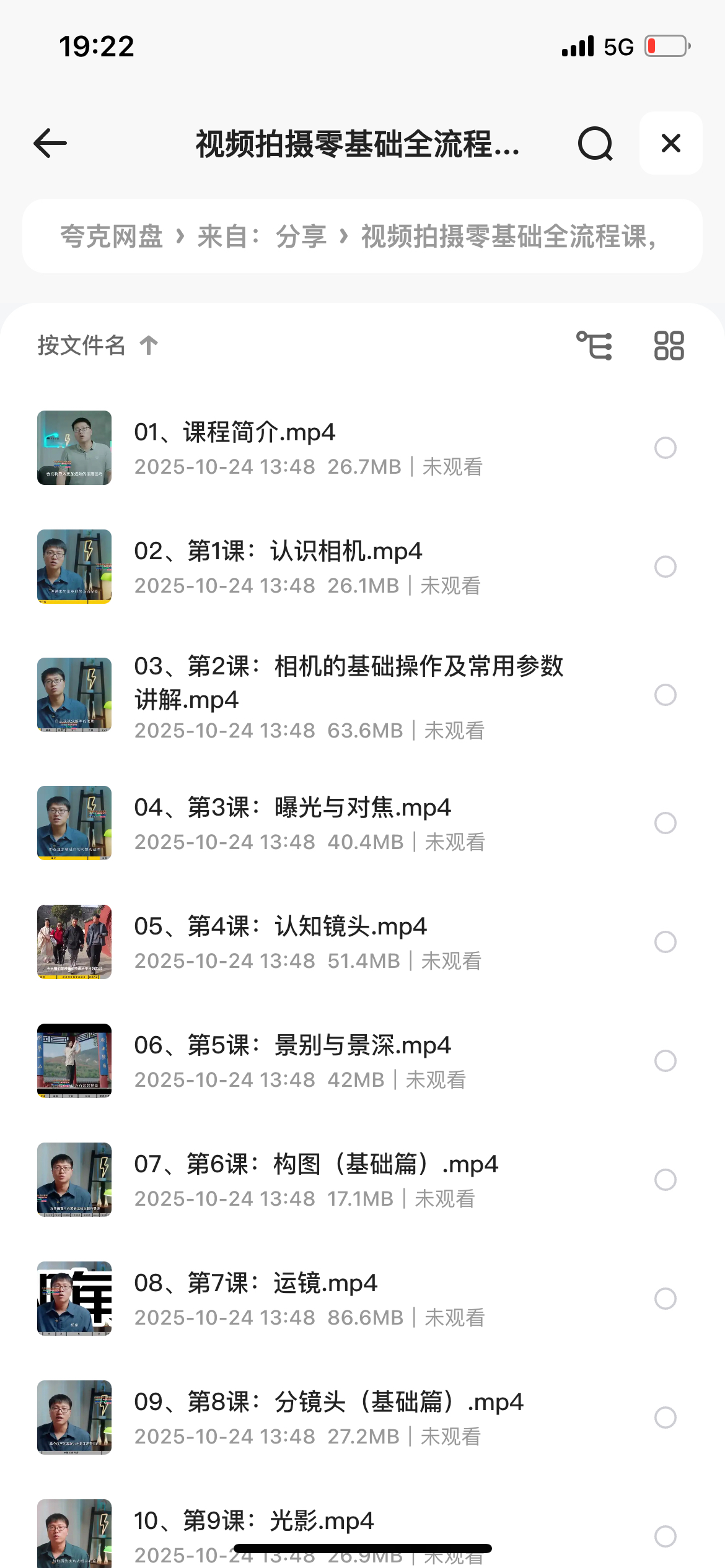
Task: Go back using the arrow icon
Action: point(50,144)
